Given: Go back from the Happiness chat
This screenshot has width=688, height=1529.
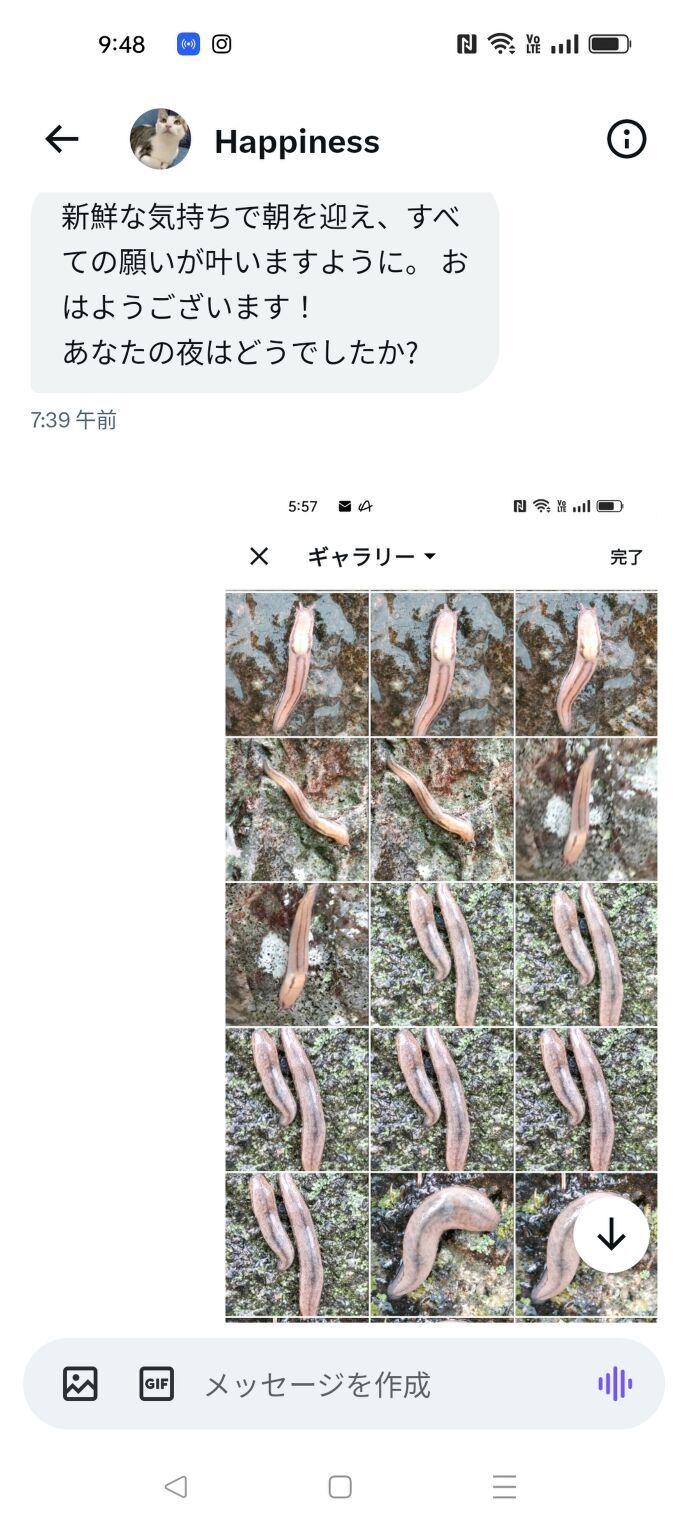Looking at the screenshot, I should 62,140.
